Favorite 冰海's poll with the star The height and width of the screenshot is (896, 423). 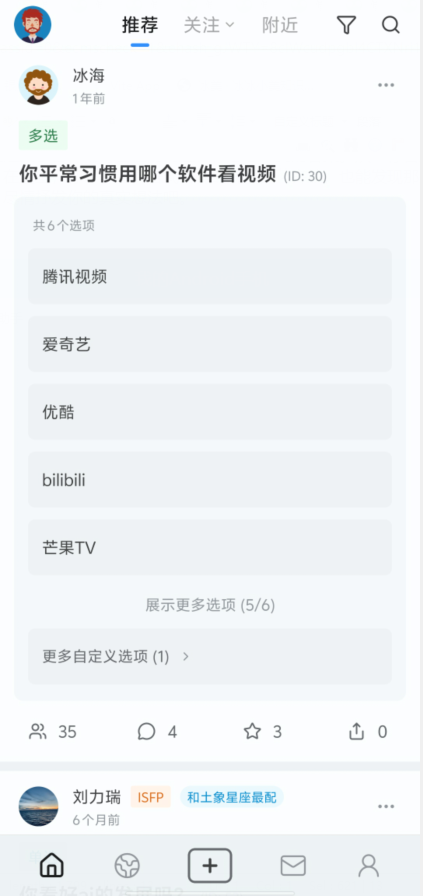[262, 731]
